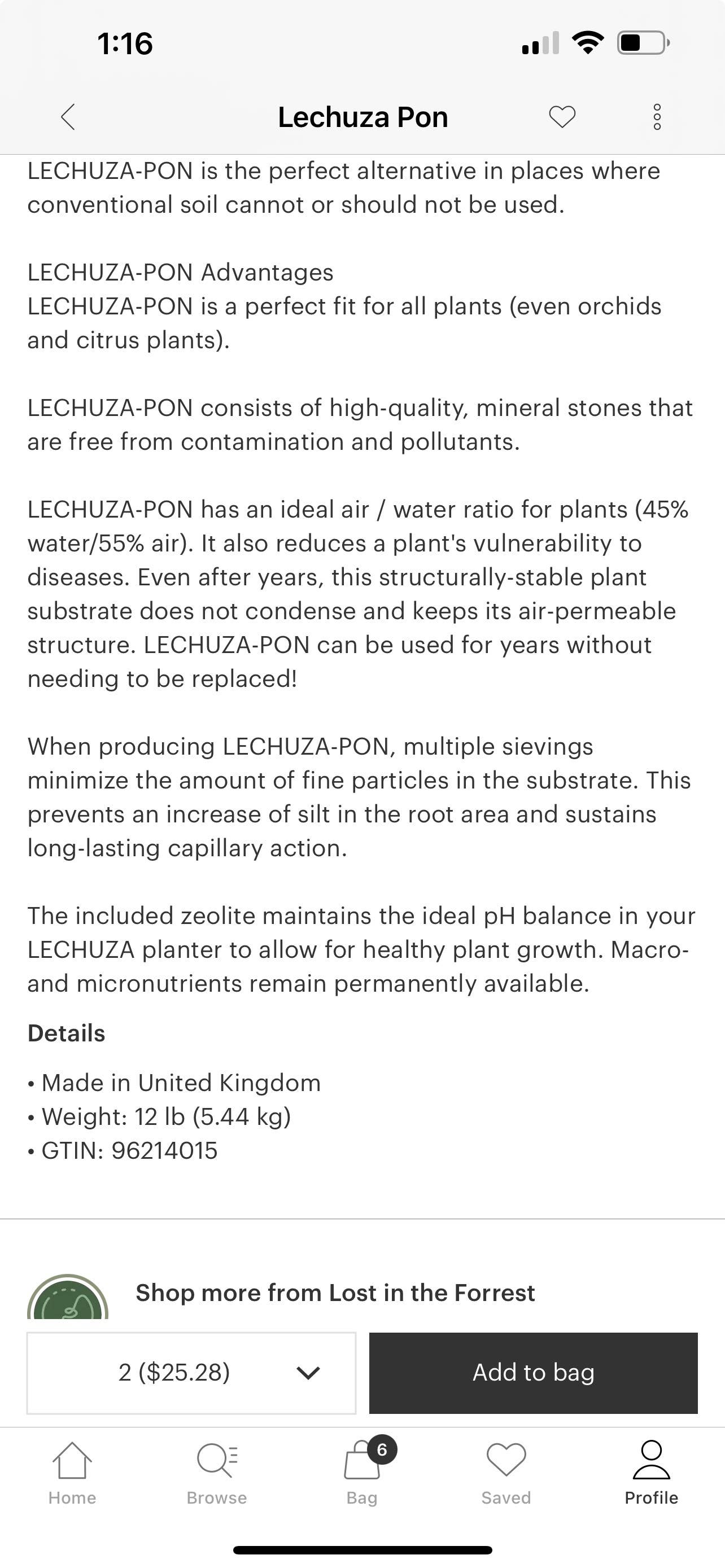
Task: Expand the quantity dropdown showing 2 ($25.28)
Action: [191, 1373]
